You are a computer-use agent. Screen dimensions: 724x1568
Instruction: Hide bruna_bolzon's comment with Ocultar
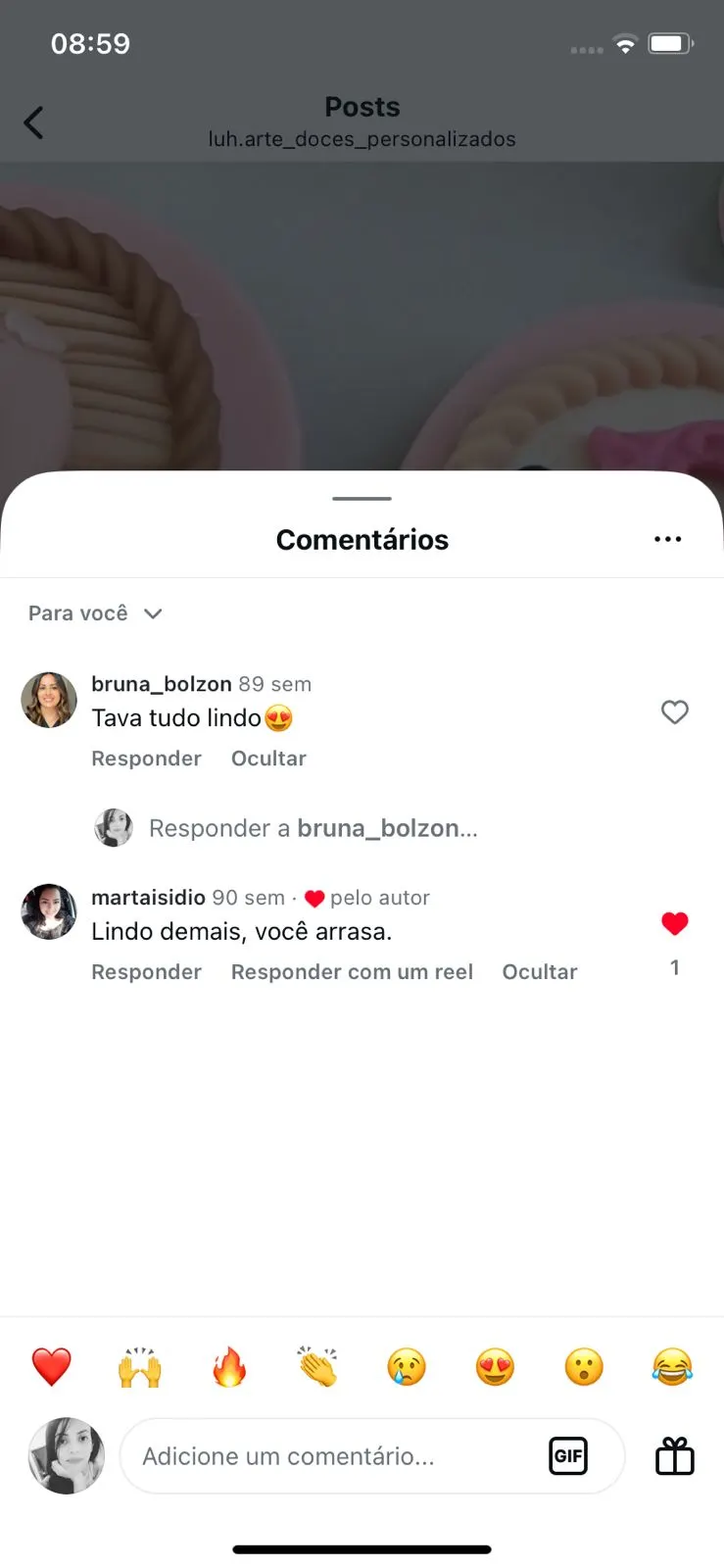tap(268, 759)
